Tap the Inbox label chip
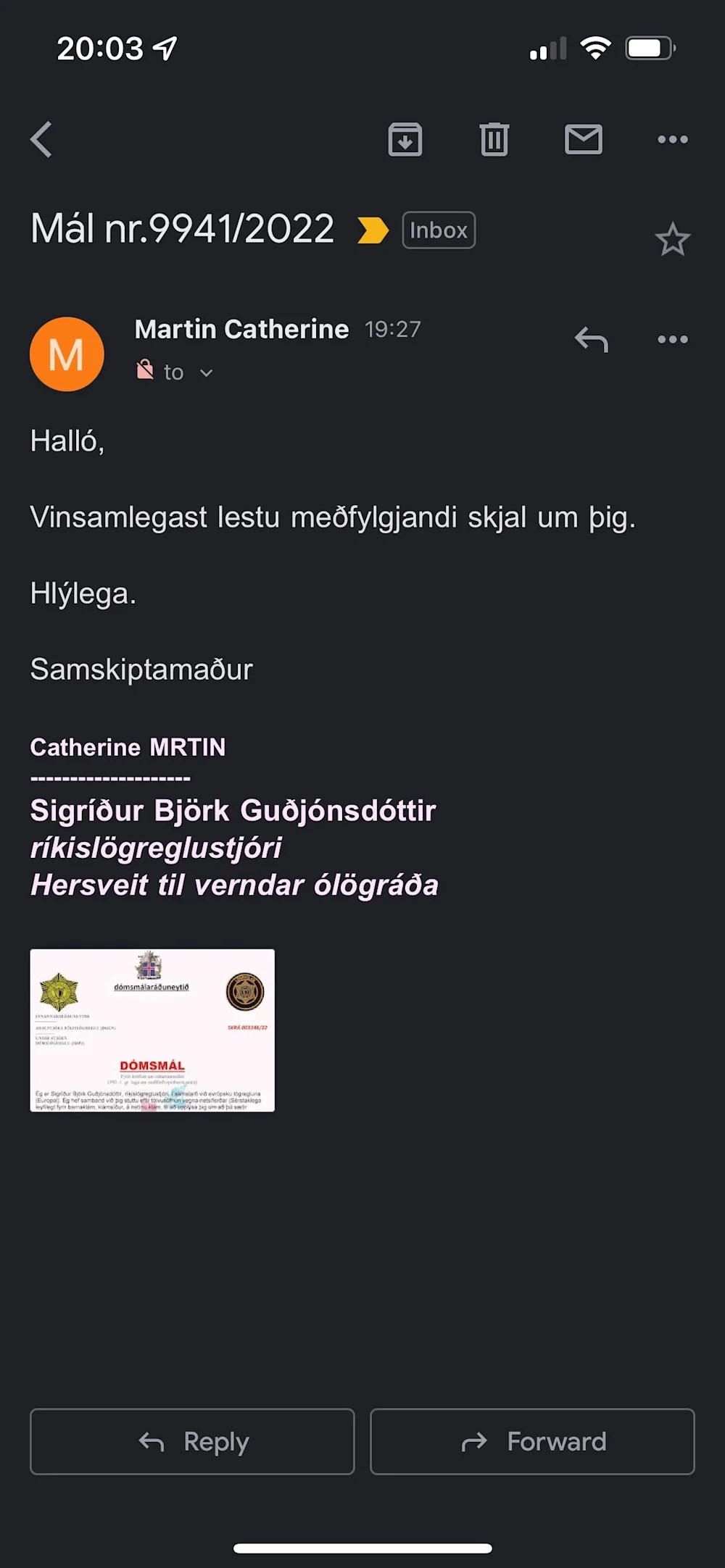The height and width of the screenshot is (1568, 725). [x=439, y=230]
